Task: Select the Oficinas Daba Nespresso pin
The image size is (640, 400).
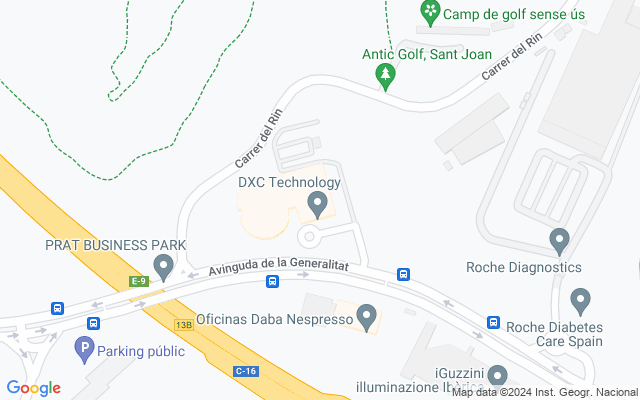Action: (367, 318)
